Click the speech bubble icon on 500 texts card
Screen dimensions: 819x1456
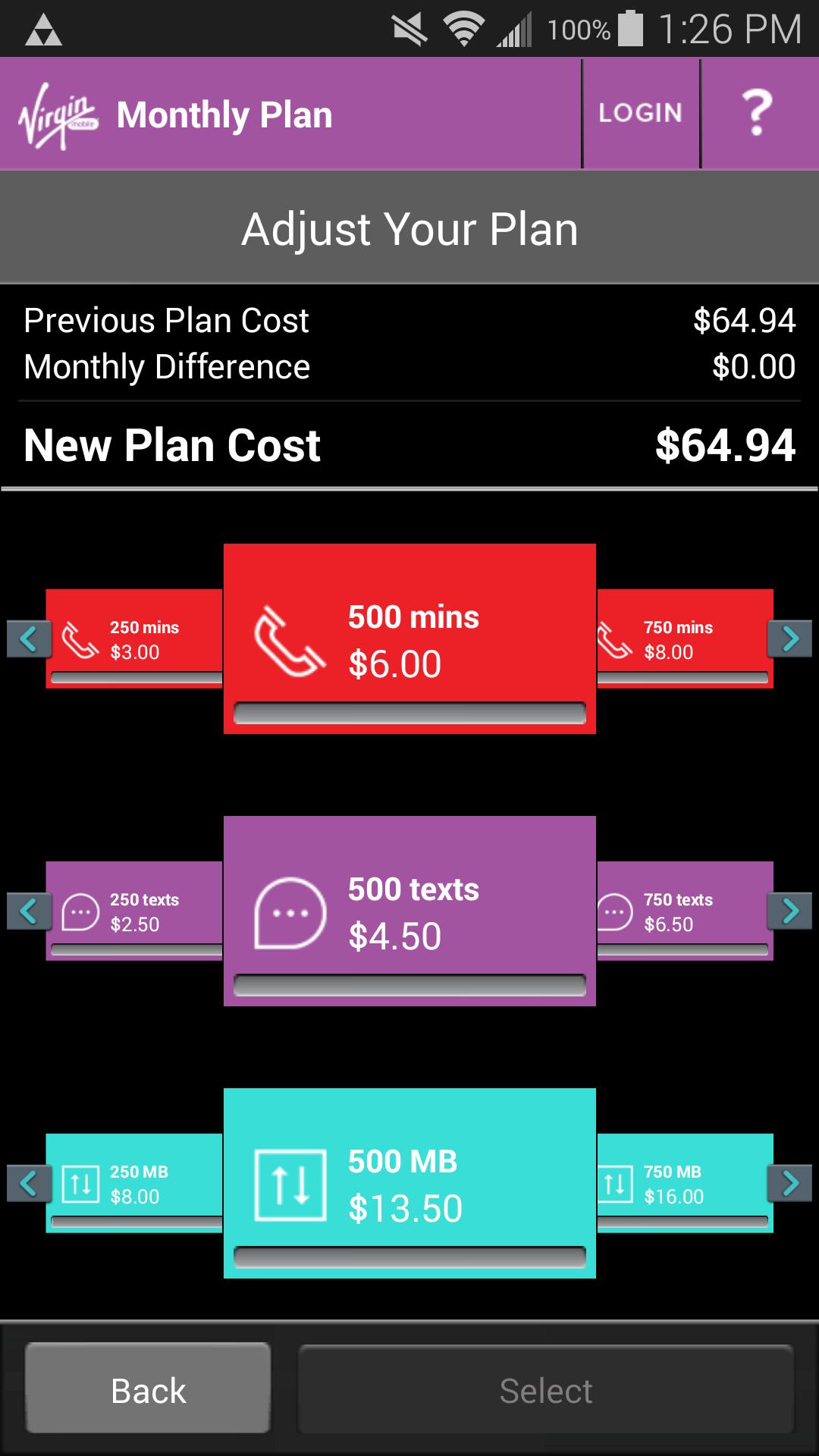[x=290, y=912]
